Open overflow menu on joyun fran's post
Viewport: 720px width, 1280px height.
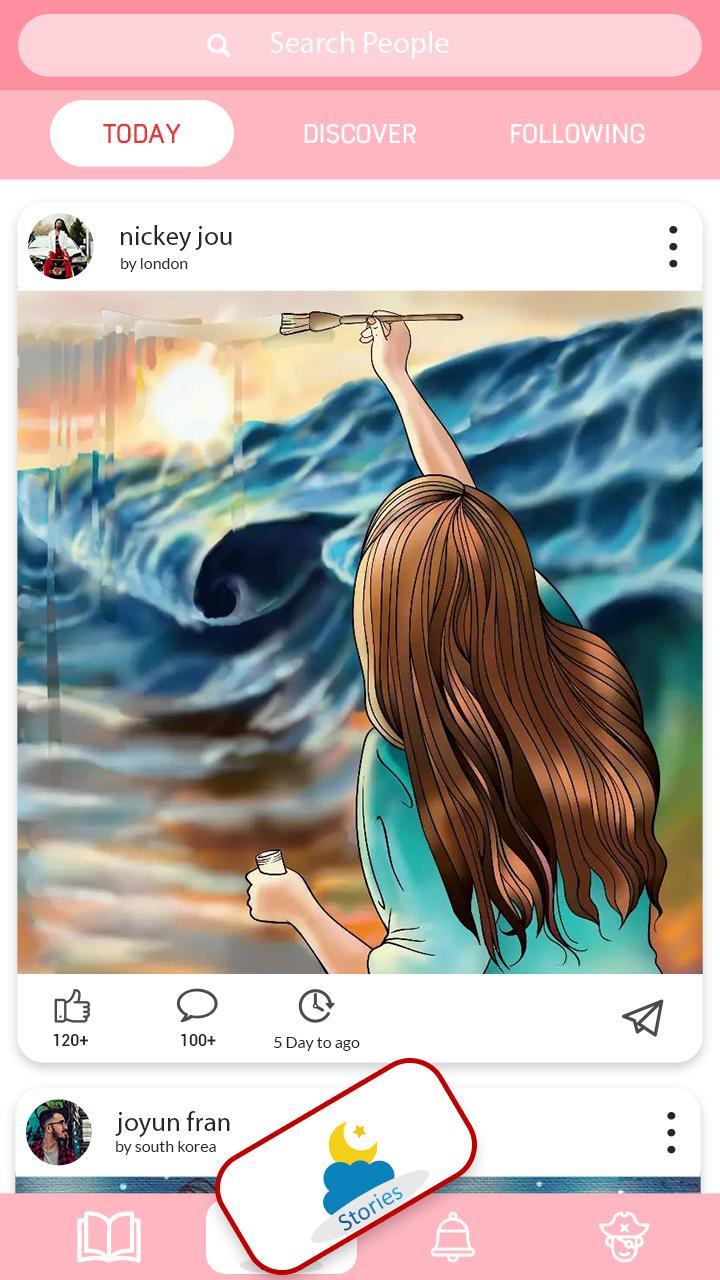(671, 1132)
